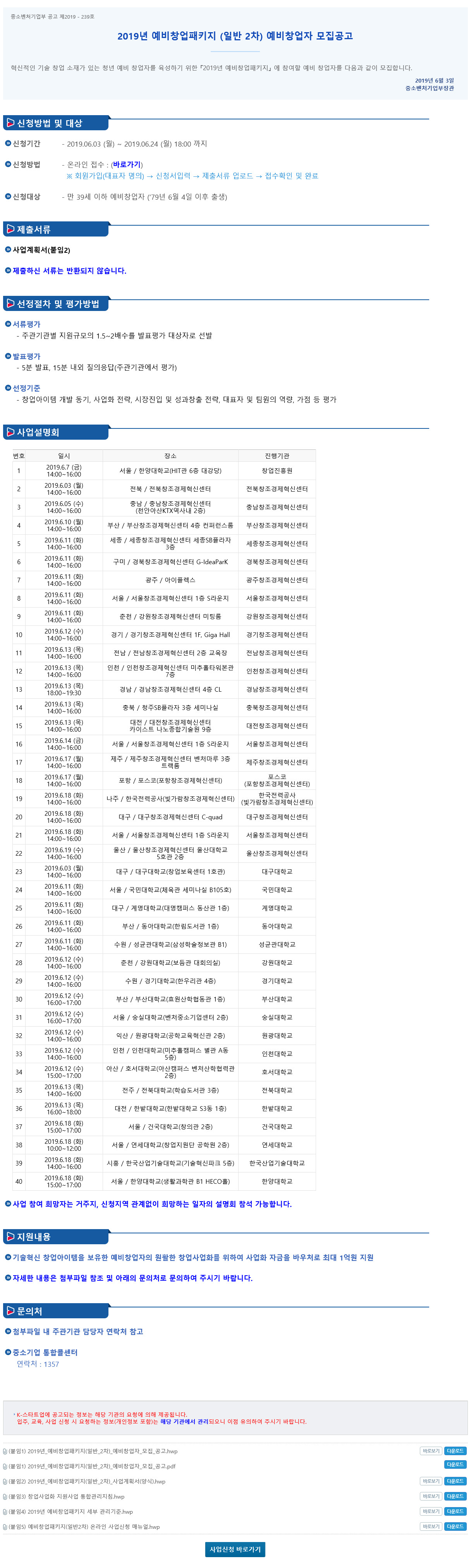The image size is (471, 1568).
Task: Preview the 붙임1 모집_공고.hwp with 바로보기
Action: [430, 1451]
